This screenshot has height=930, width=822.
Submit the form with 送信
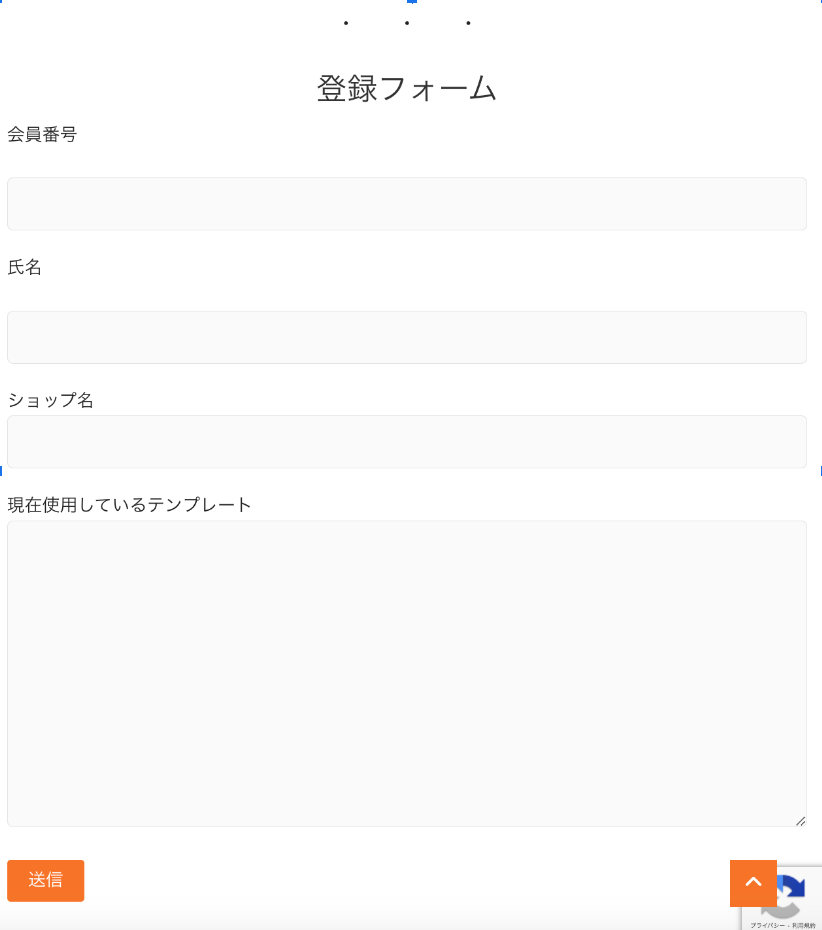point(45,880)
